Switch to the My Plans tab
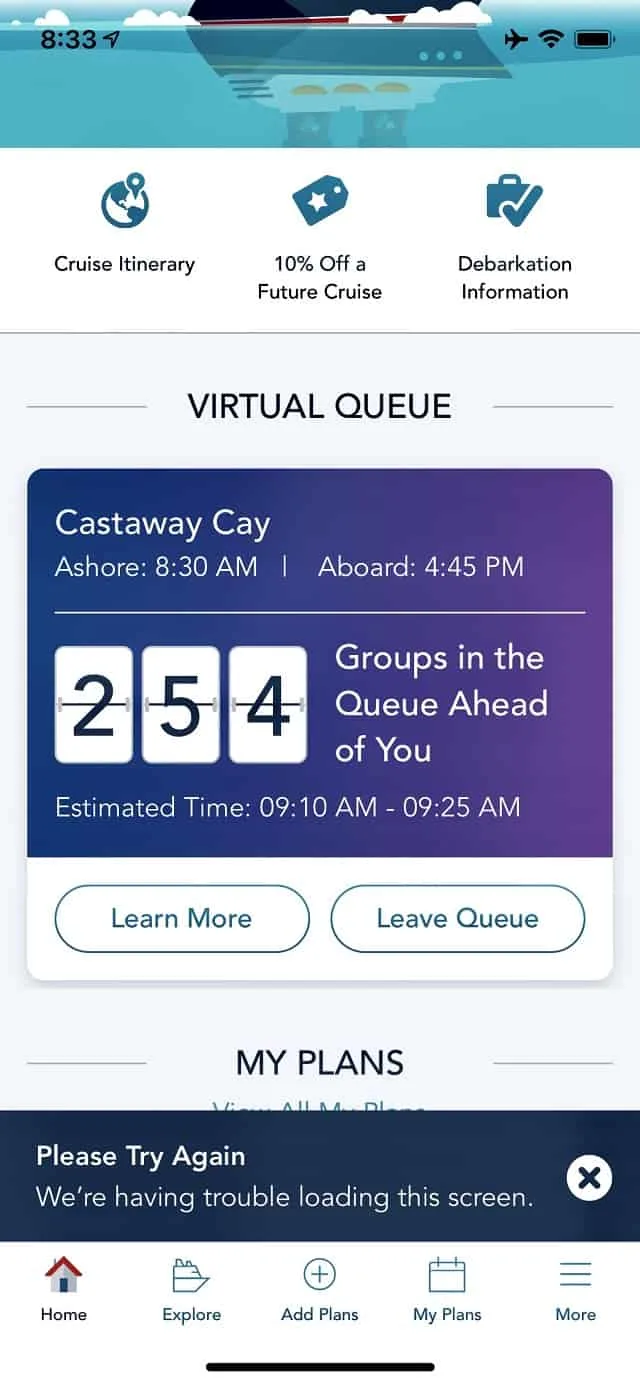Viewport: 640px width, 1385px height. click(447, 1290)
